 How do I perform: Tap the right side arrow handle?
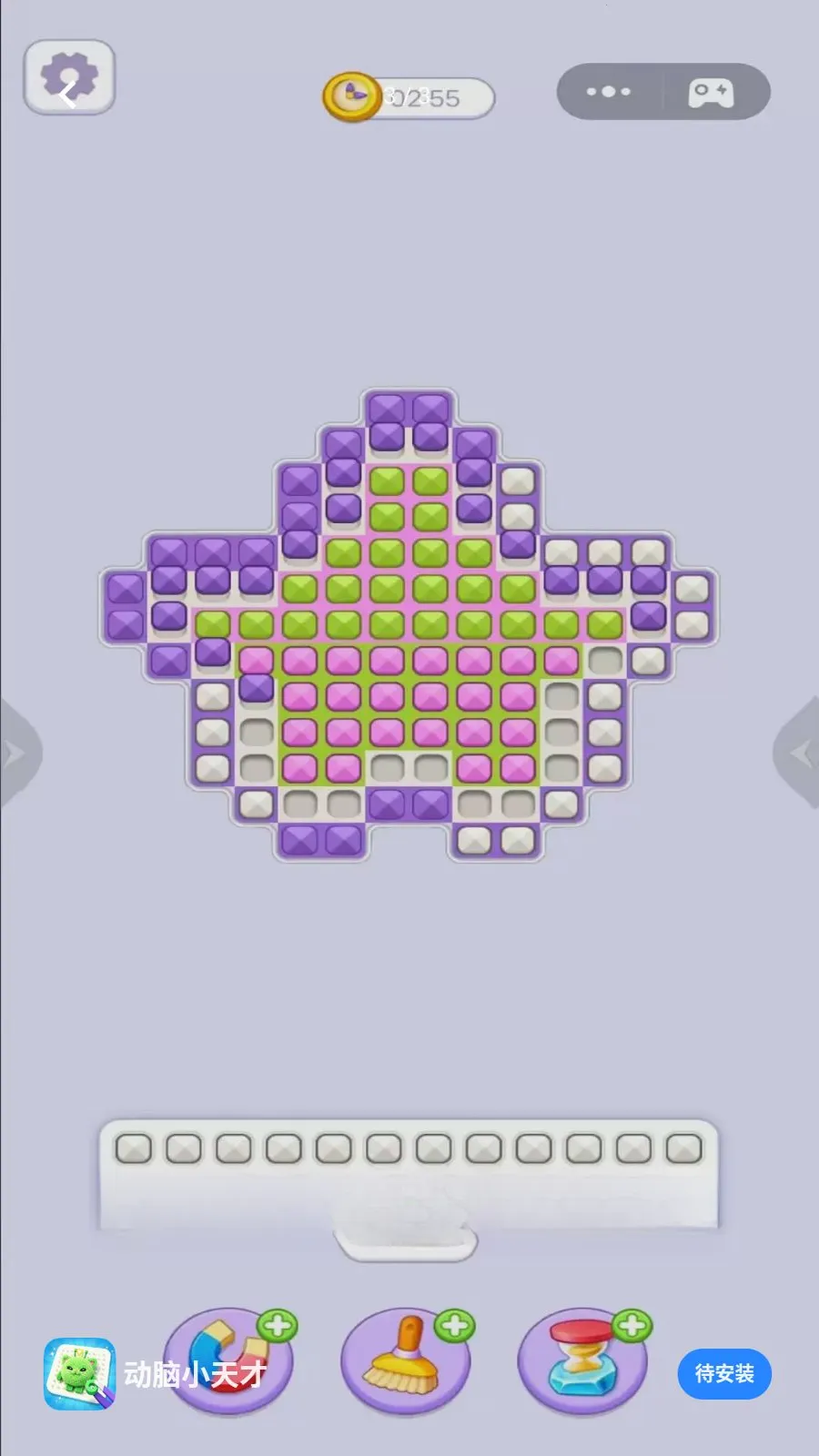798,753
